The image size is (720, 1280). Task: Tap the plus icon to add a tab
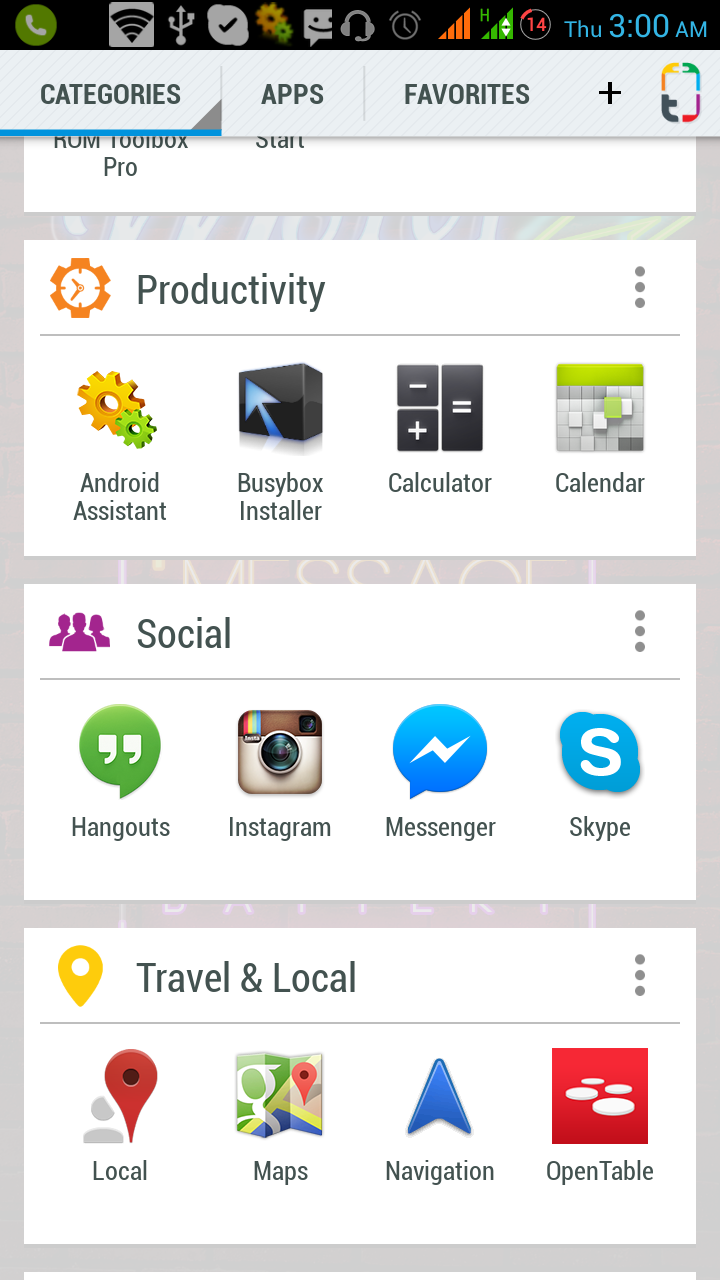click(x=610, y=94)
